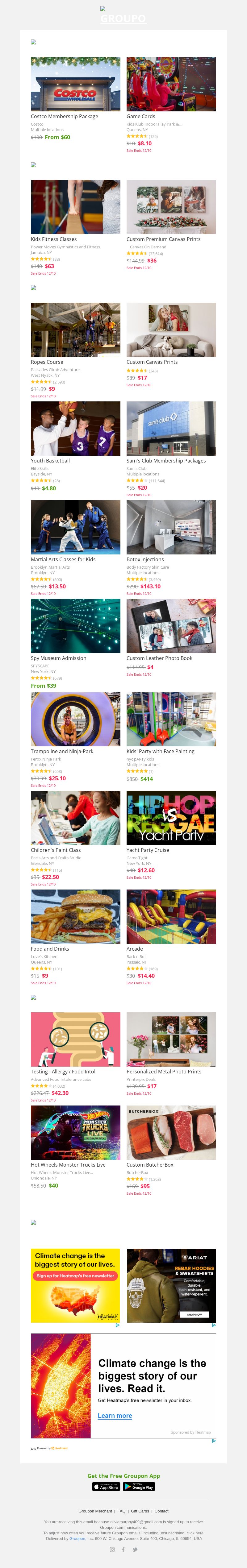This screenshot has height=1568, width=247.
Task: Visit Groupon's Instagram page
Action: [112, 1550]
